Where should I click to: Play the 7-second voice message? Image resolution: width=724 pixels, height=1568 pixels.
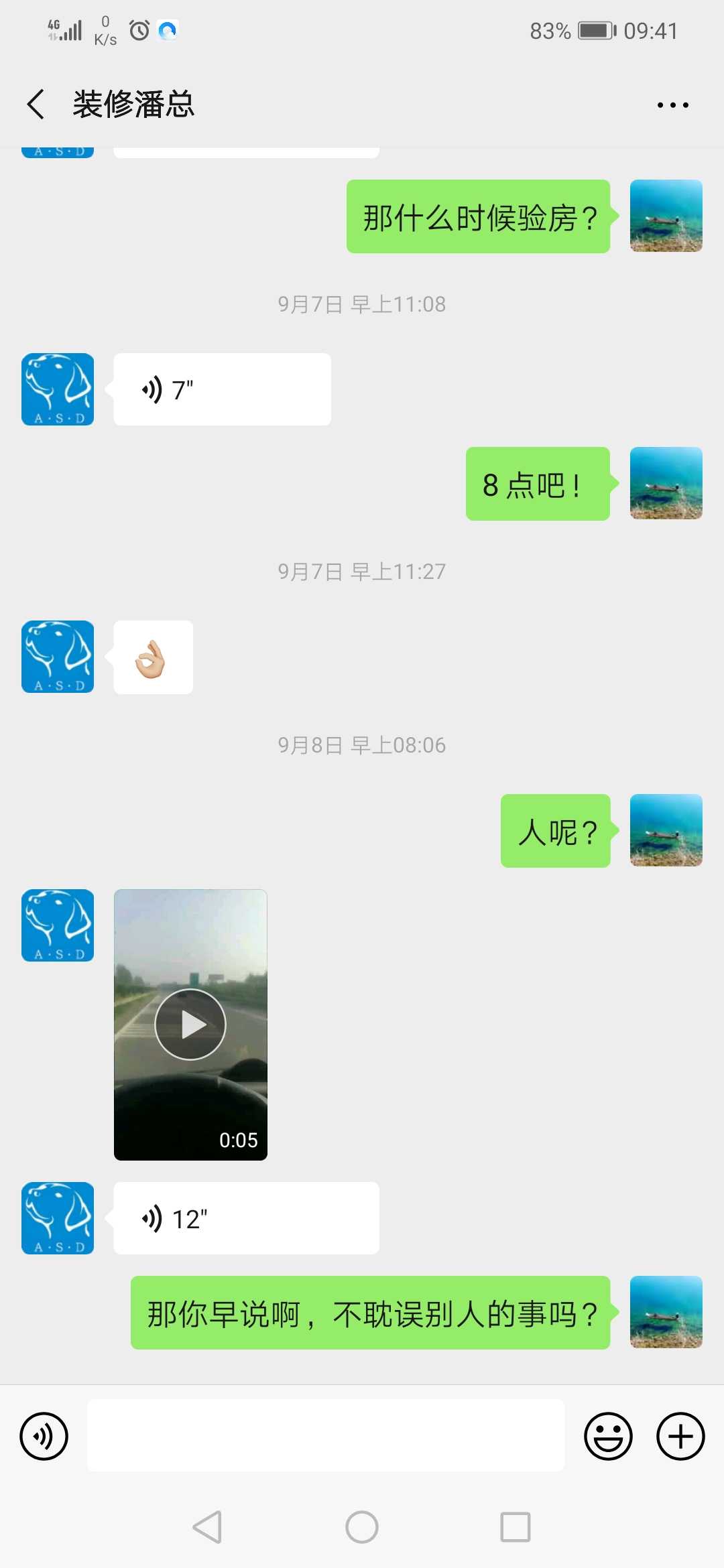(222, 389)
